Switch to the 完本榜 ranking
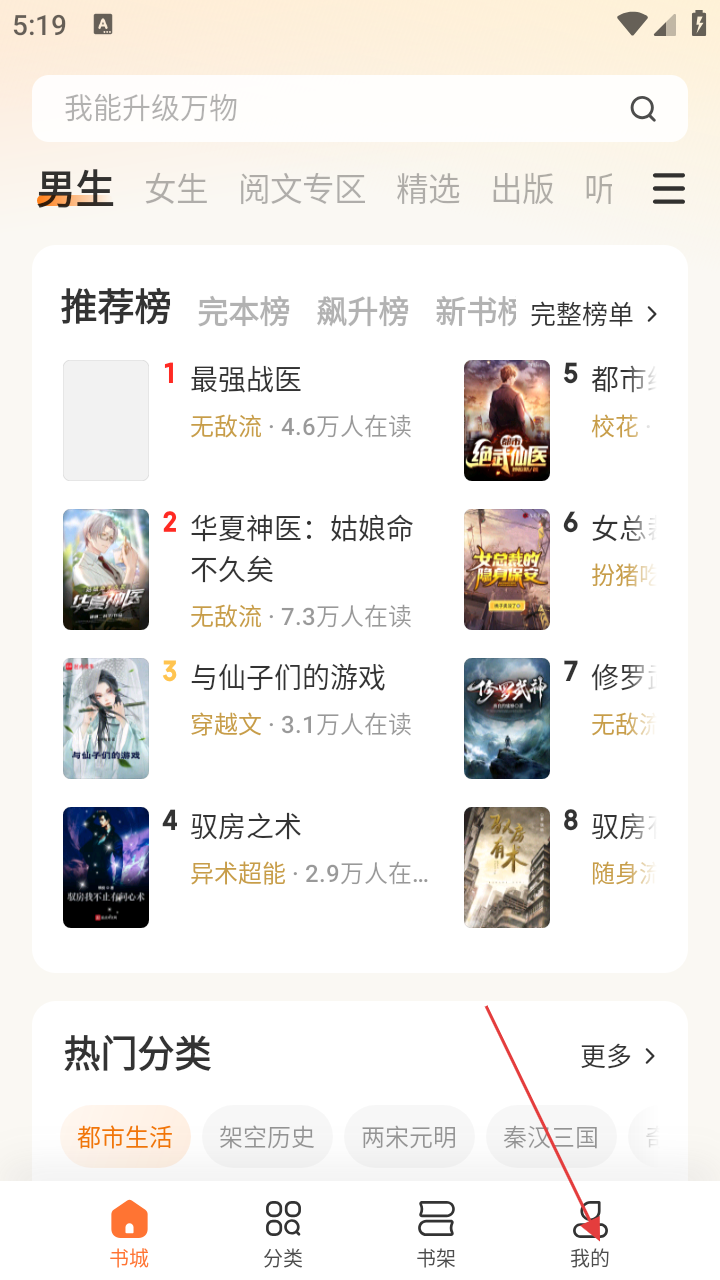Screen dimensions: 720x1280 coord(243,312)
